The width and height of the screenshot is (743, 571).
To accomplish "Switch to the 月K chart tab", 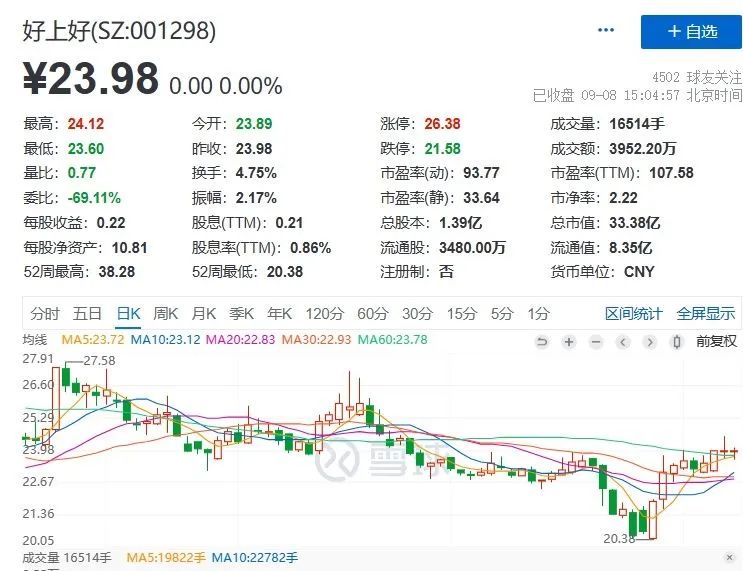I will 204,313.
